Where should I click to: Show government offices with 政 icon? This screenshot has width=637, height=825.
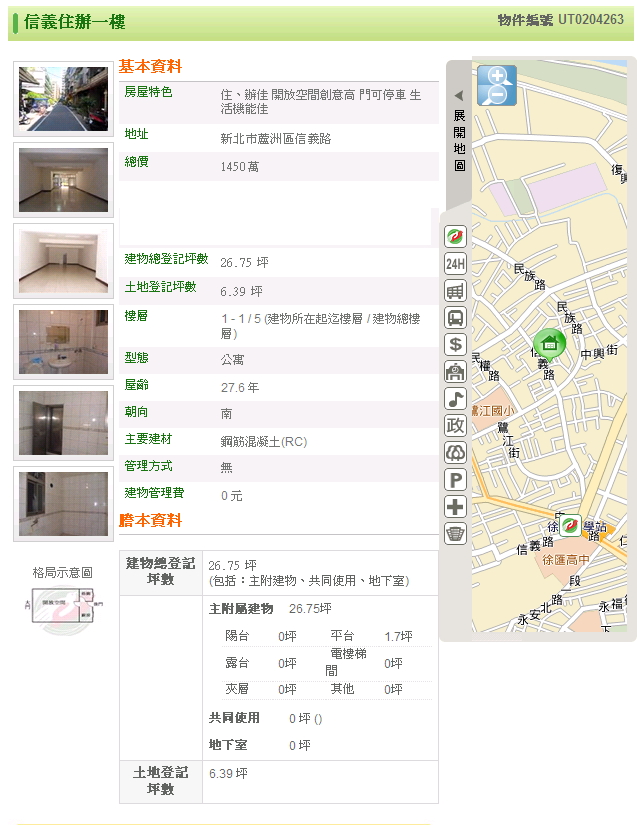point(455,425)
